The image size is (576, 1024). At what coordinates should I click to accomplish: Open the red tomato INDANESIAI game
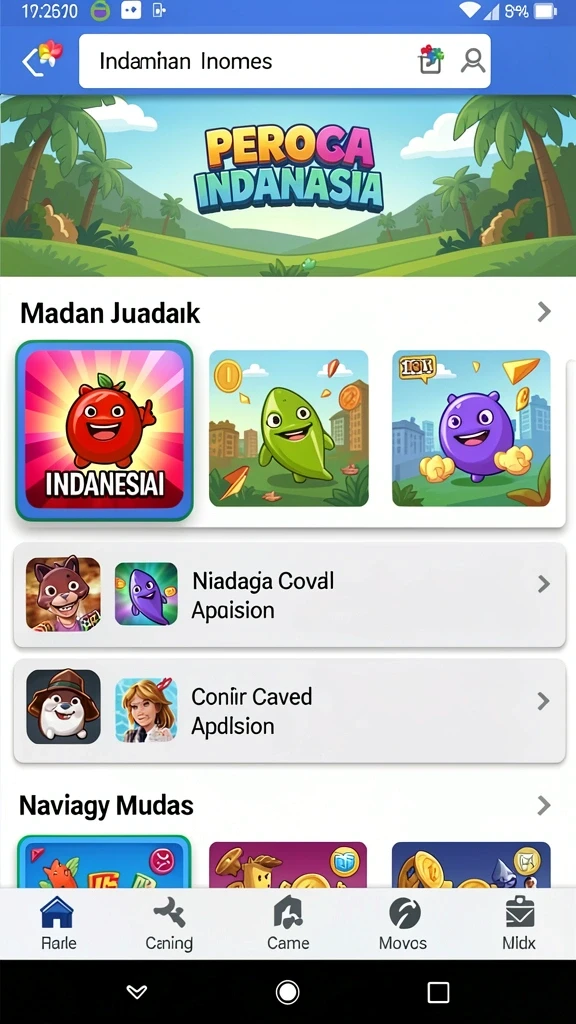pos(104,430)
